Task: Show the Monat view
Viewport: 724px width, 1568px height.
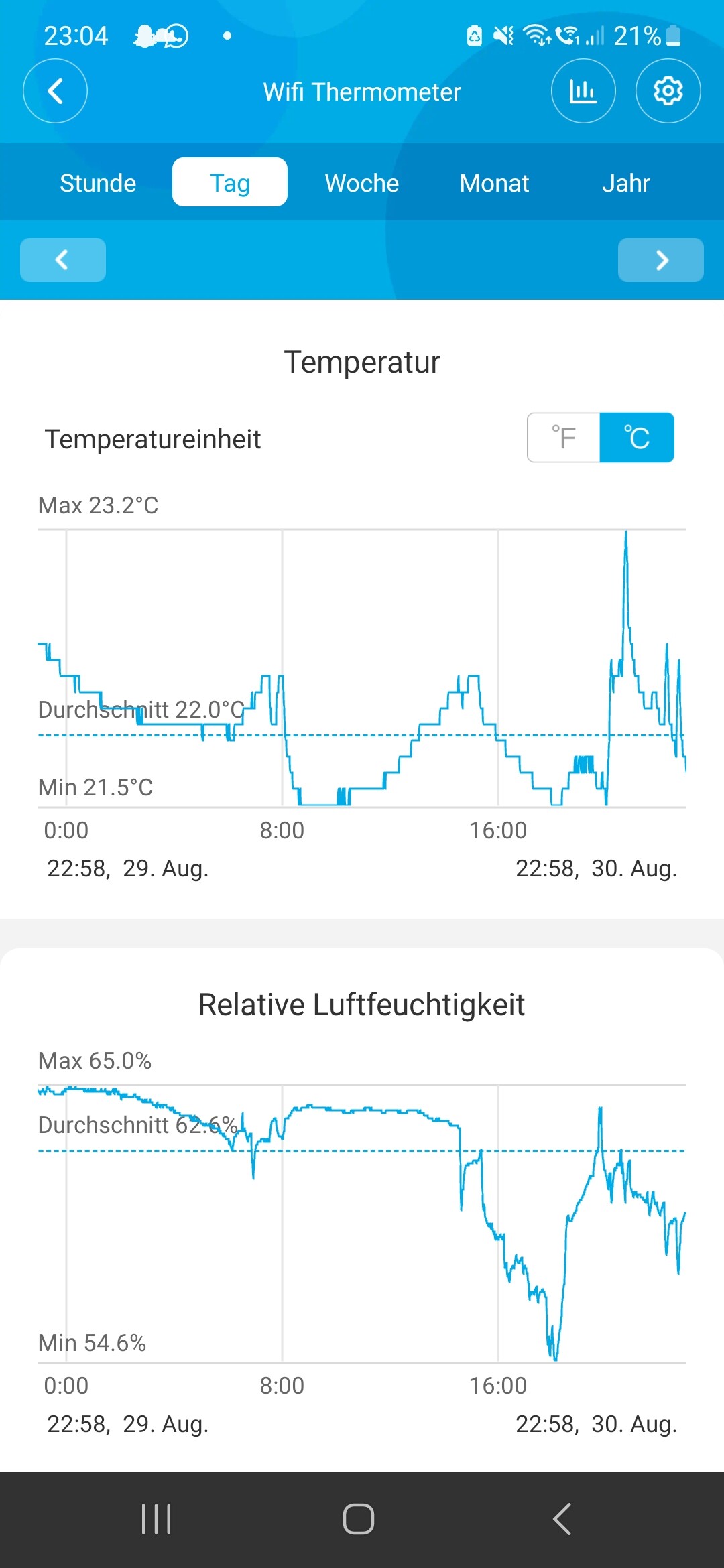Action: [x=494, y=183]
